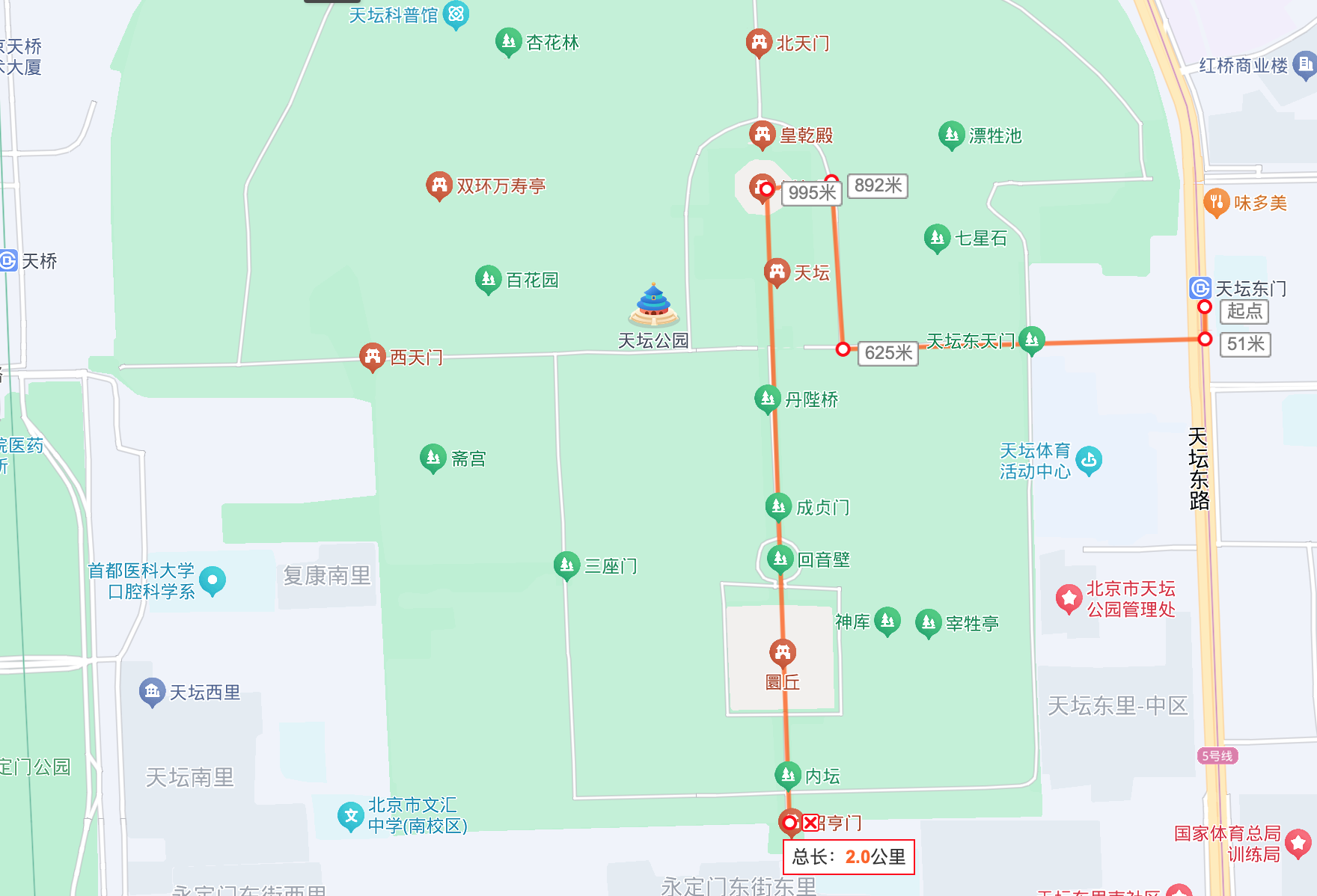Tap the 味多美 restaurant marker

1217,202
